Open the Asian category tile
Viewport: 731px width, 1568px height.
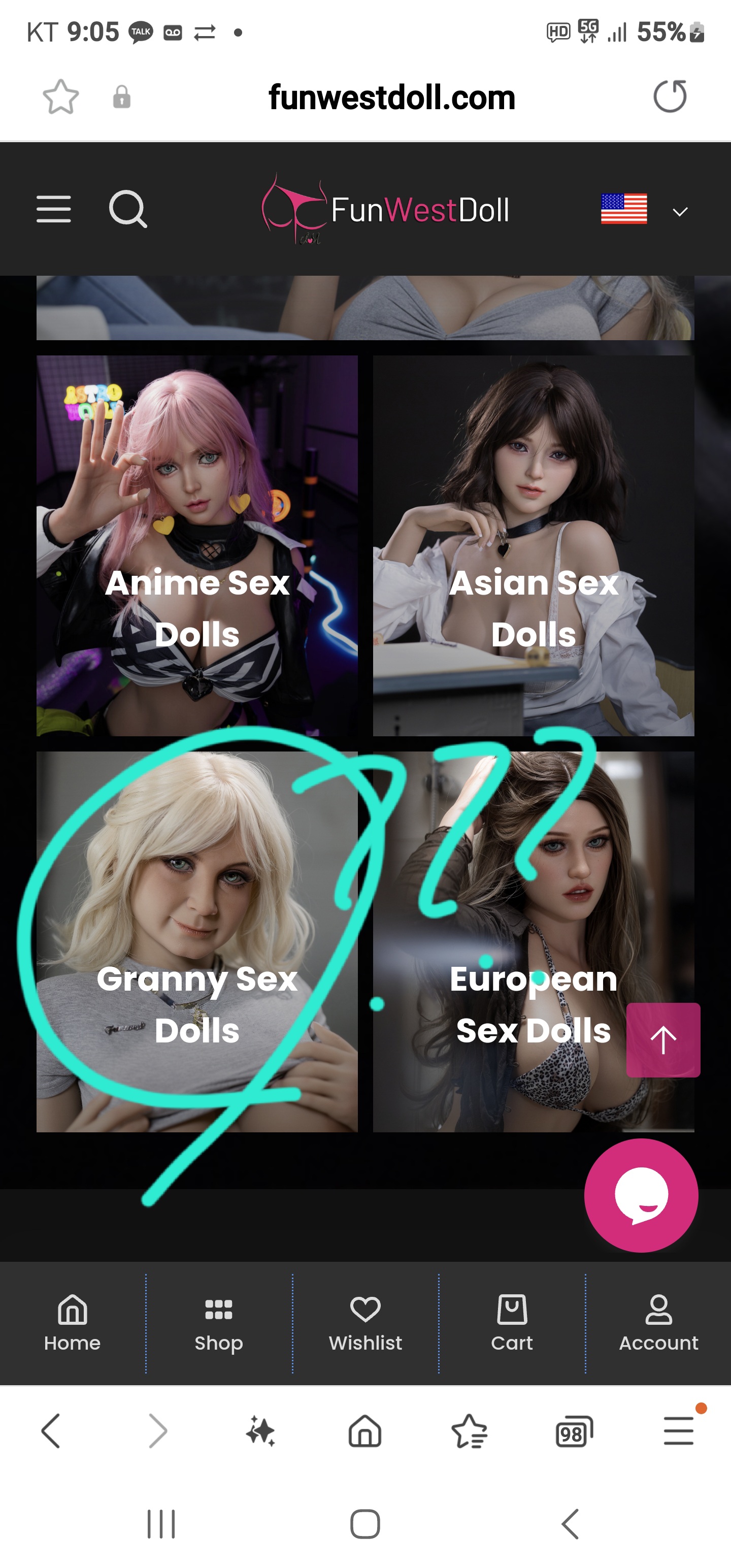533,545
